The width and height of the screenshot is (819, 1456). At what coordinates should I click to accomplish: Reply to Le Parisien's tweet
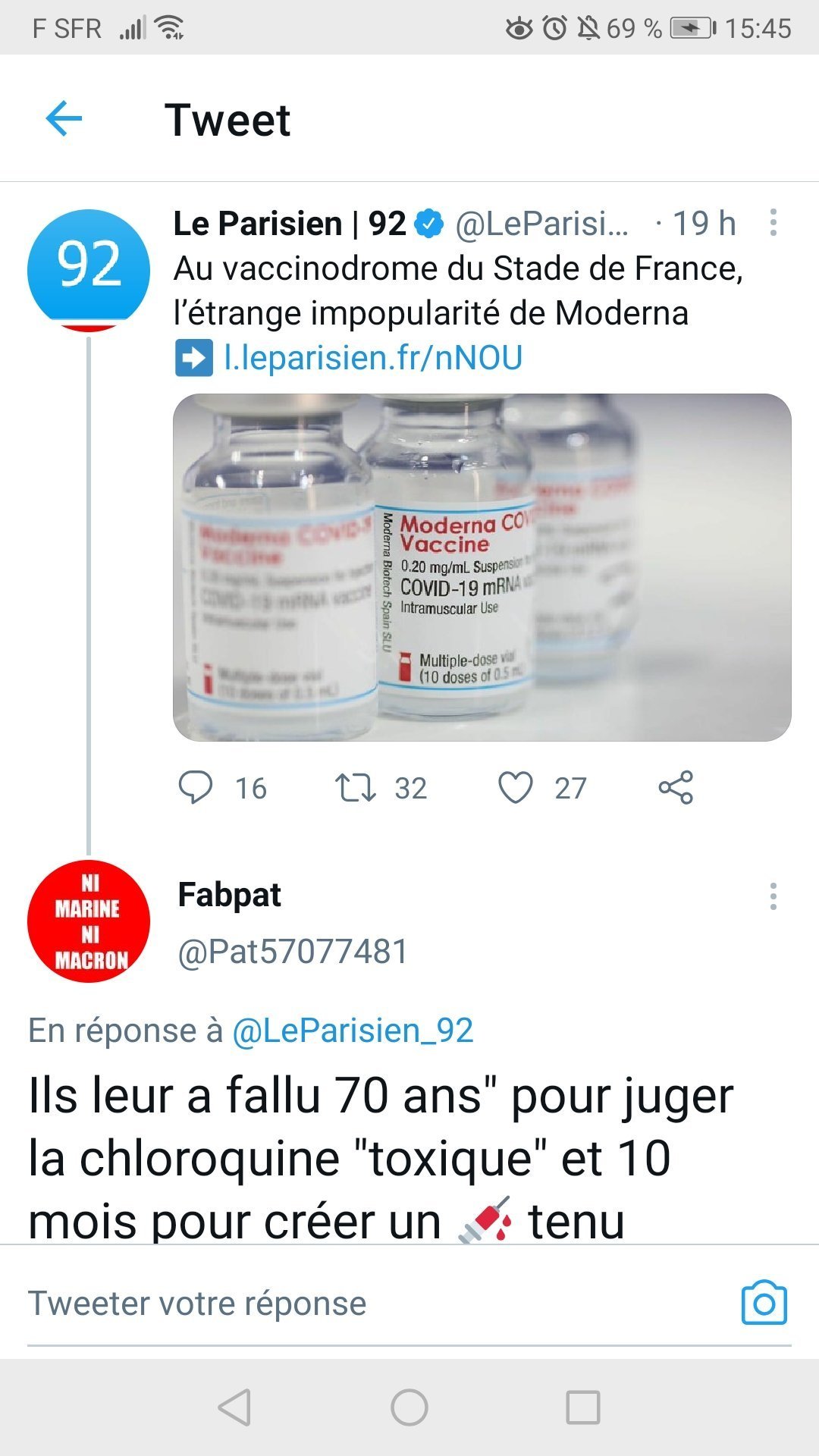[196, 787]
